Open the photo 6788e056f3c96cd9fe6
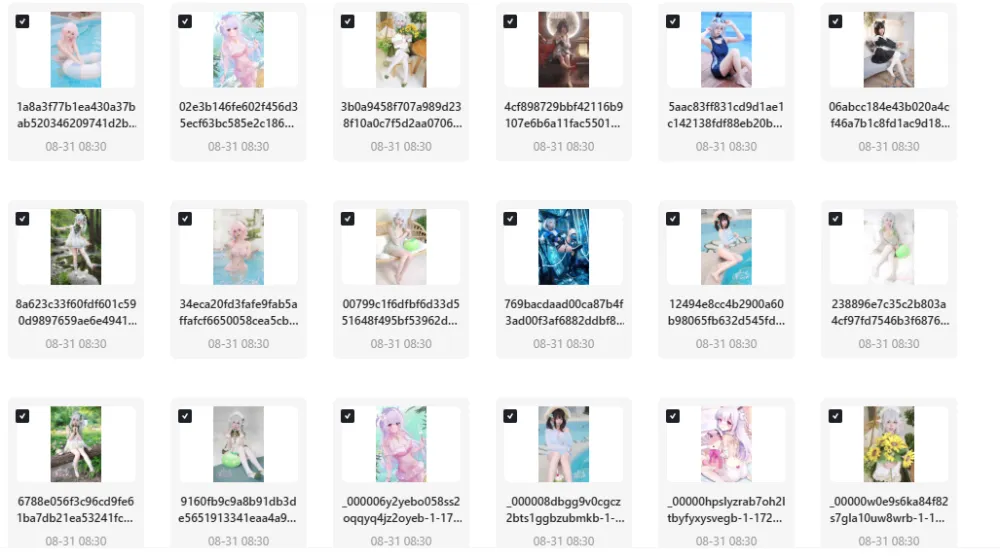1000x559 pixels. (x=75, y=444)
